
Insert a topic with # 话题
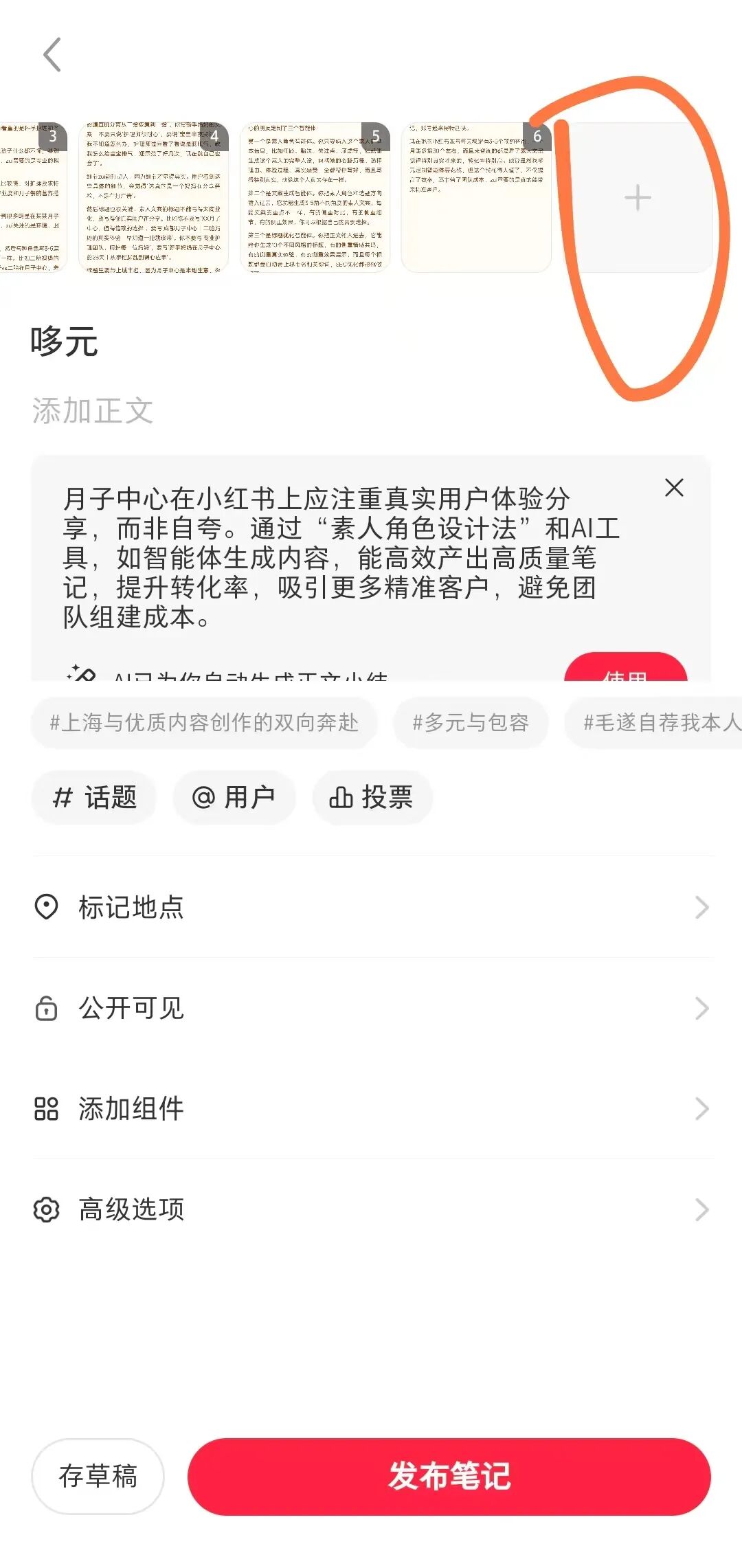tap(94, 797)
